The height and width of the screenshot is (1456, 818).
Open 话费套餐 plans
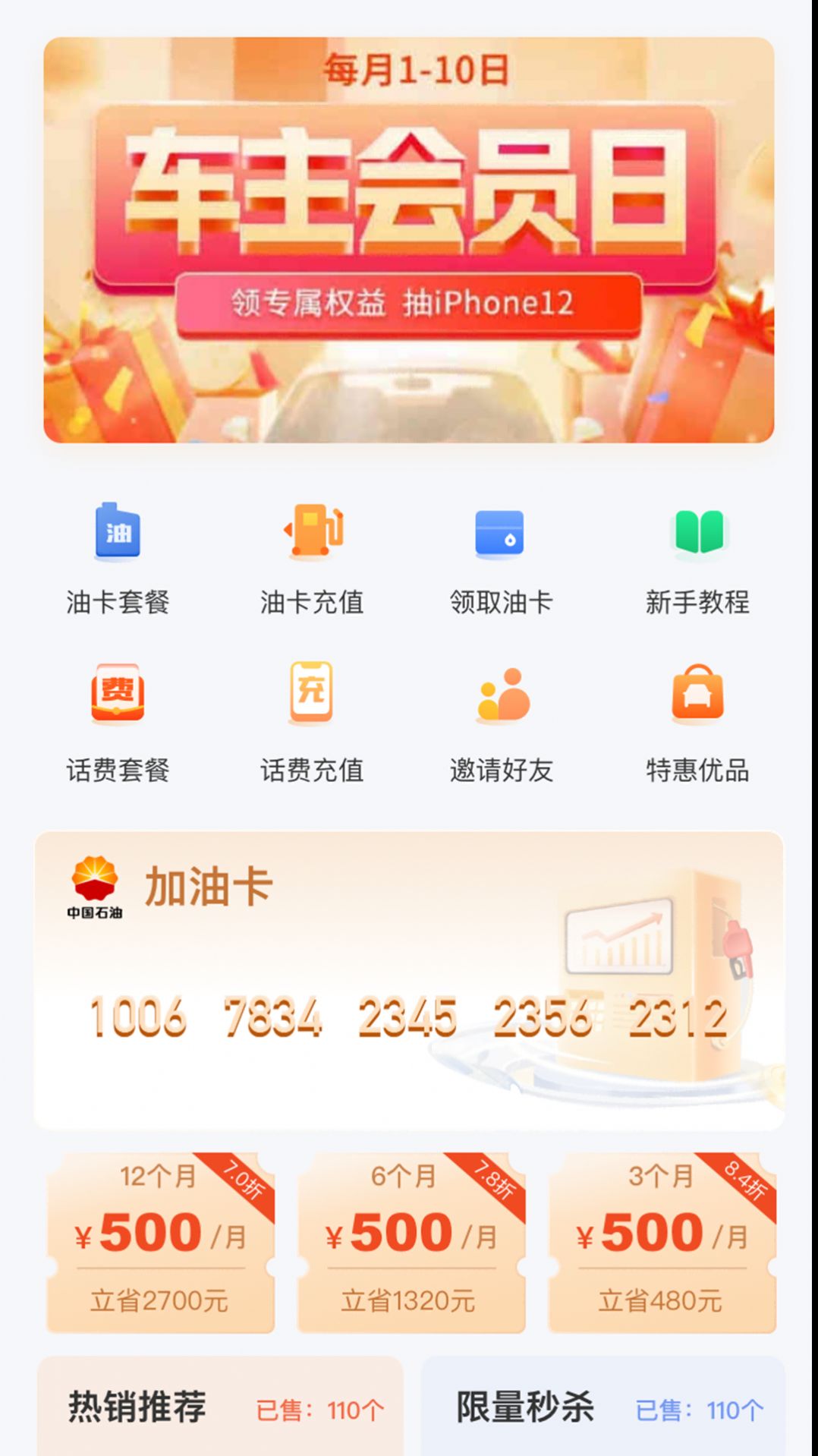(x=118, y=723)
